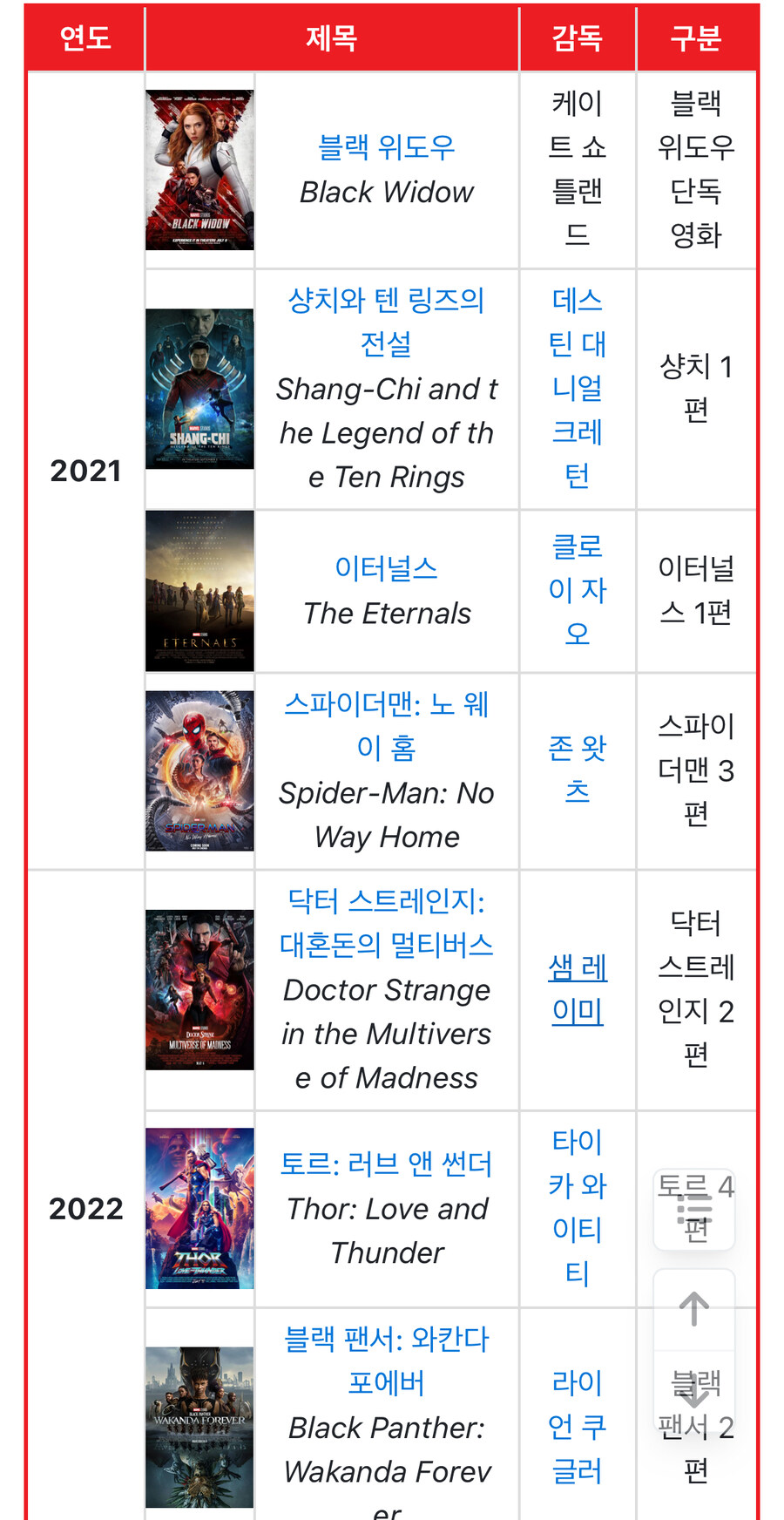Click director link 존 왓츠

[x=577, y=769]
